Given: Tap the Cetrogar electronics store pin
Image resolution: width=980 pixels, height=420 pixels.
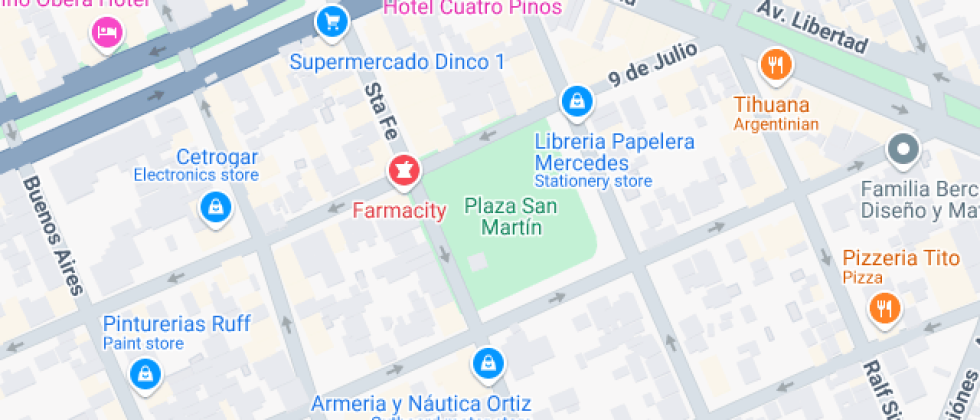Looking at the screenshot, I should coord(215,208).
